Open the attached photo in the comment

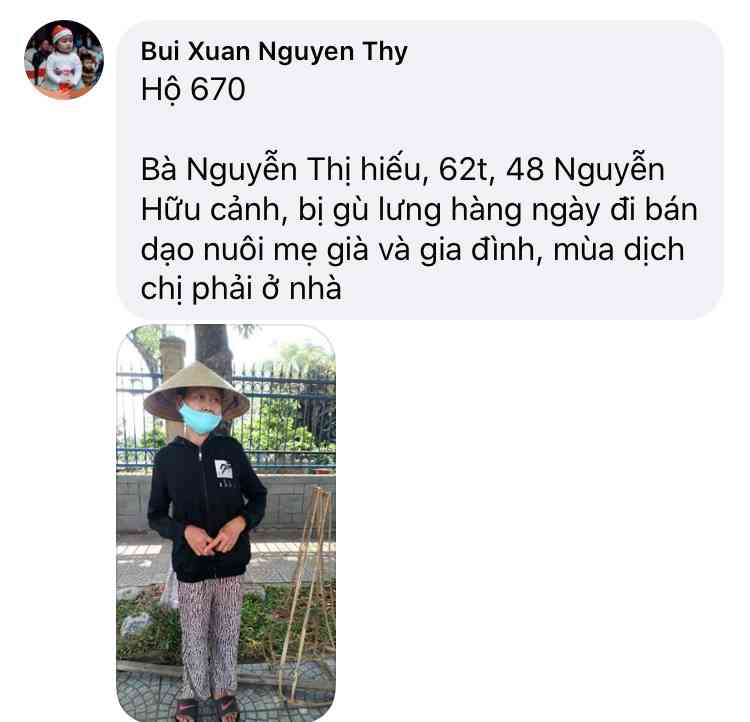pyautogui.click(x=226, y=520)
